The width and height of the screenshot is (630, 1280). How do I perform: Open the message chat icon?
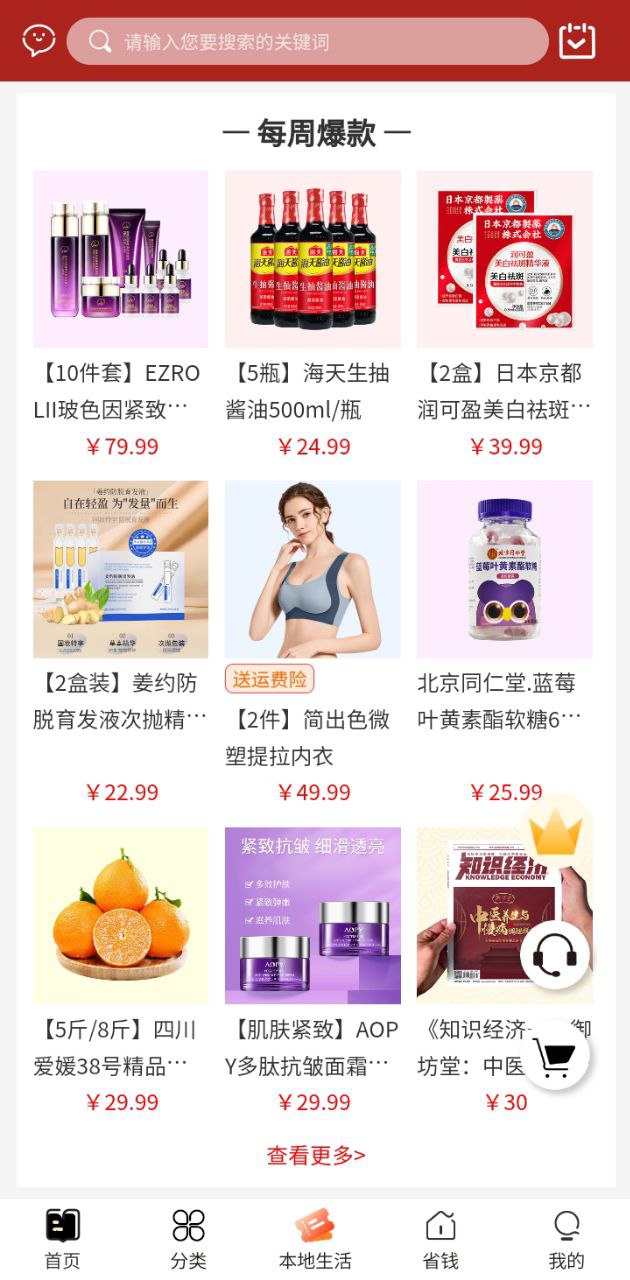tap(39, 40)
